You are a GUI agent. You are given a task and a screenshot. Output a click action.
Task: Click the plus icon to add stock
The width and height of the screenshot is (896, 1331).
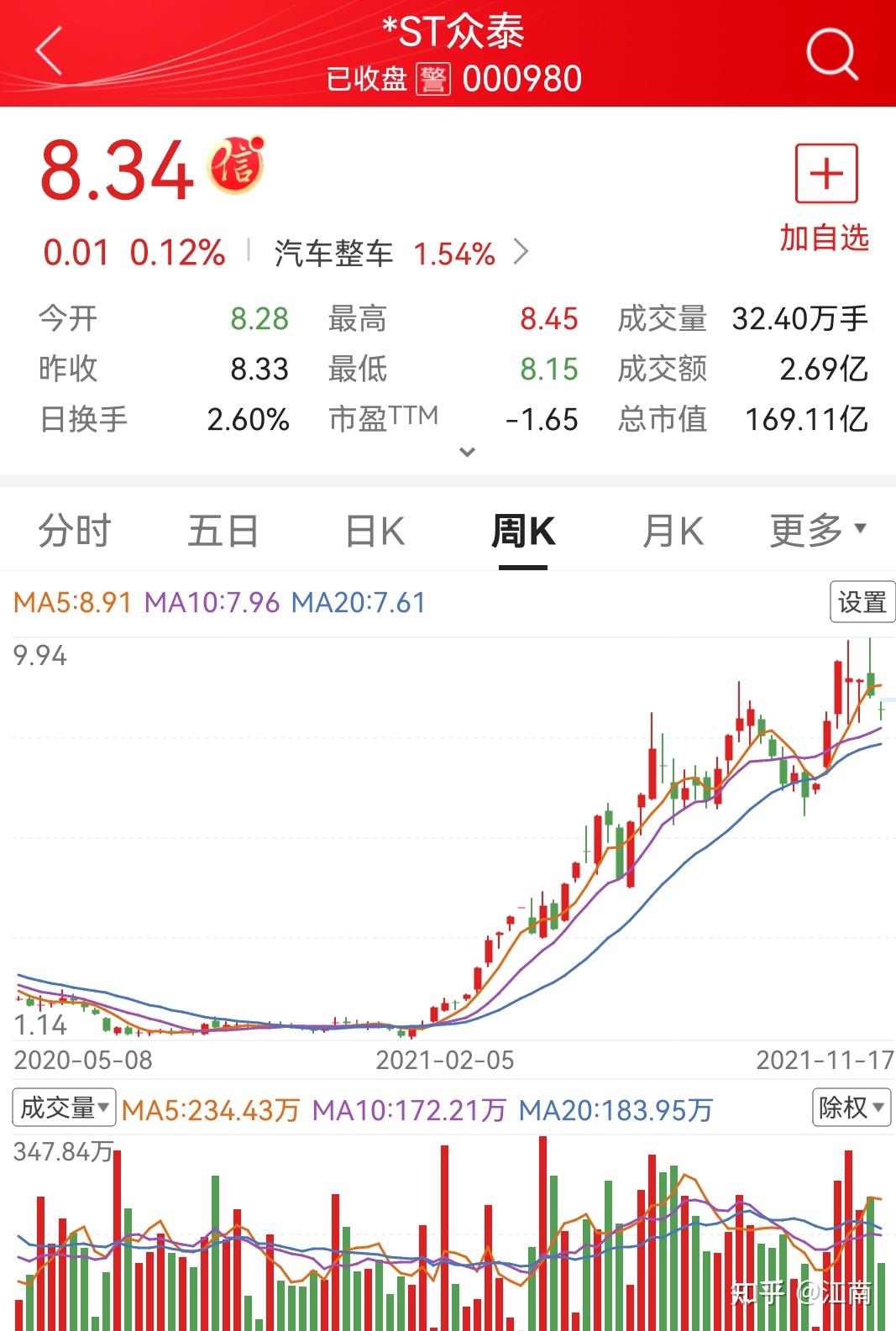[825, 172]
